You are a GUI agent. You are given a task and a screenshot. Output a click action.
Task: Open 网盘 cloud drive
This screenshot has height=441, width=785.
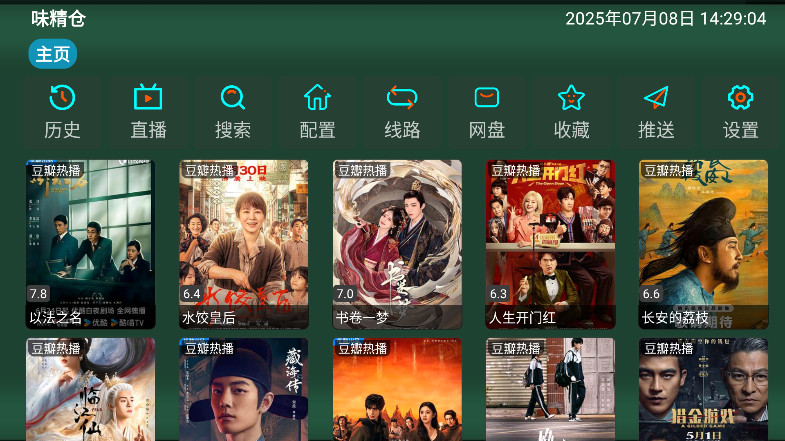click(487, 112)
